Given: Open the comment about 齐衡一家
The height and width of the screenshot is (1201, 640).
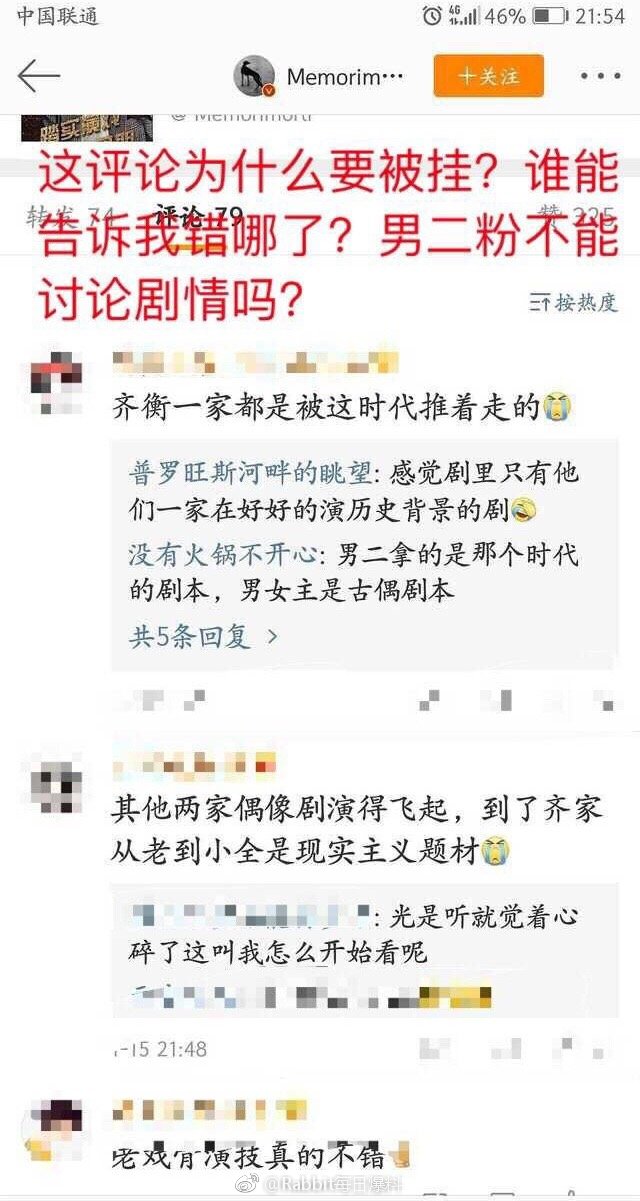Looking at the screenshot, I should (340, 408).
